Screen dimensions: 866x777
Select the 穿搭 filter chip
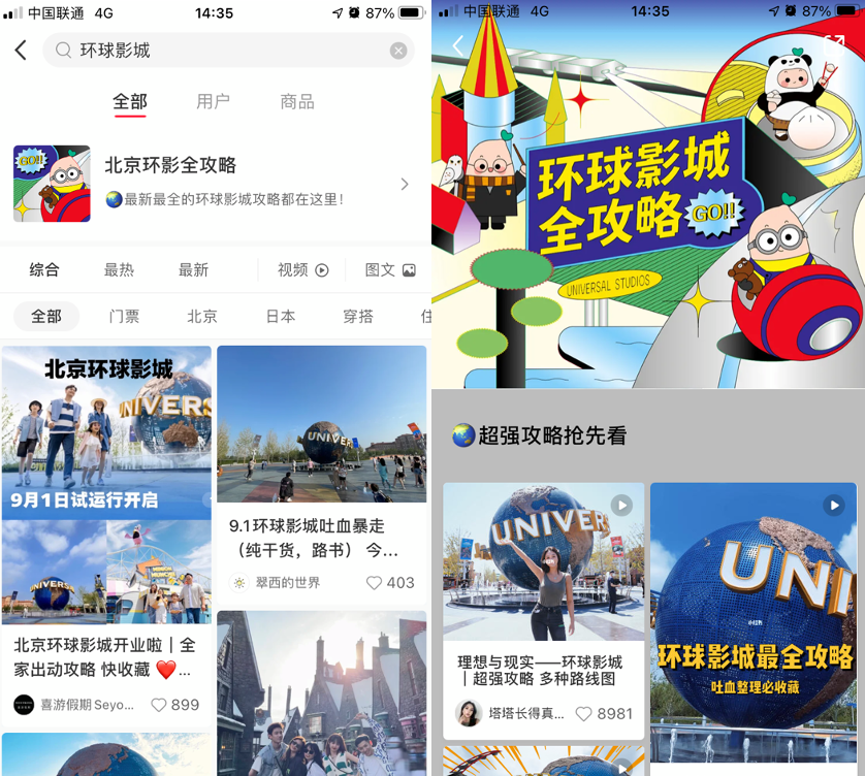pyautogui.click(x=358, y=316)
